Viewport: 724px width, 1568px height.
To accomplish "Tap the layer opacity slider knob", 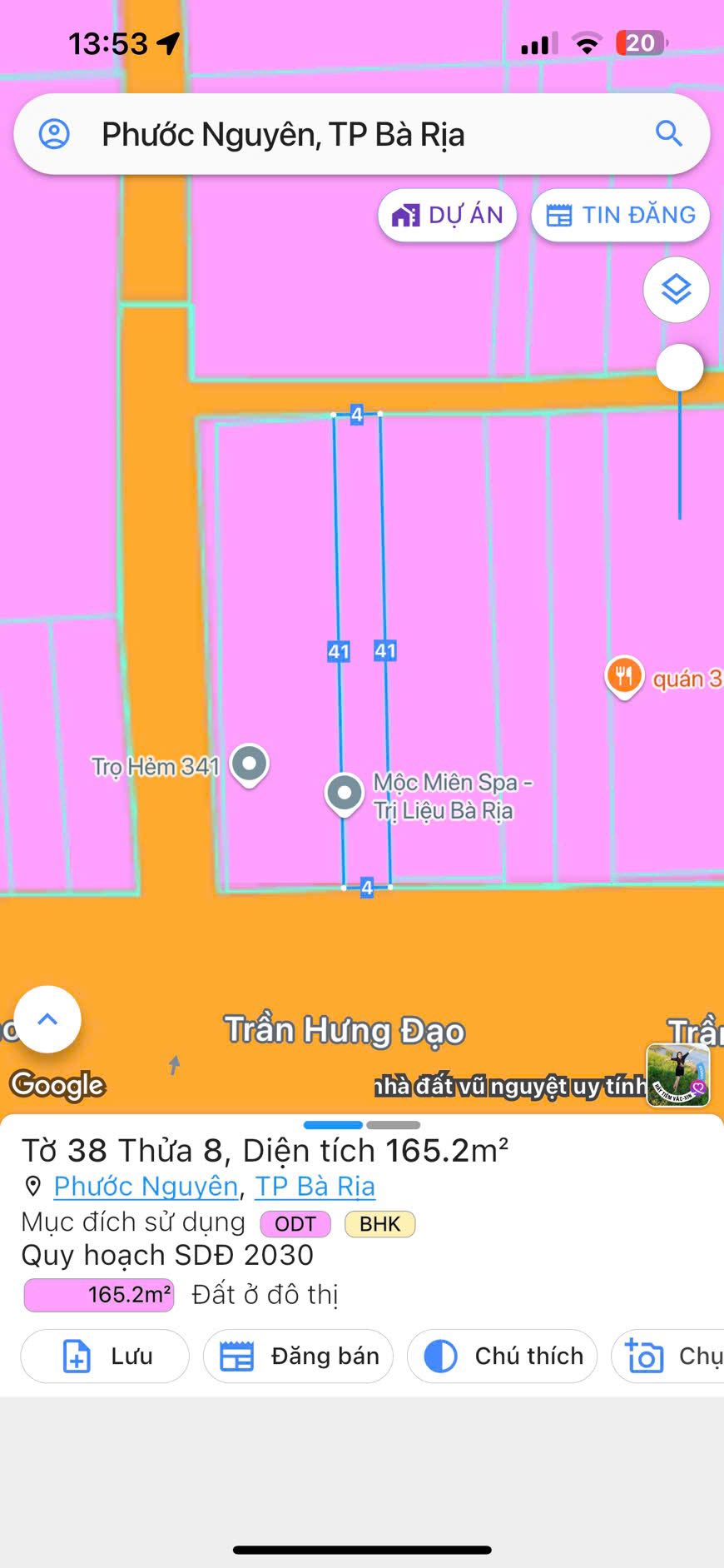I will 680,367.
